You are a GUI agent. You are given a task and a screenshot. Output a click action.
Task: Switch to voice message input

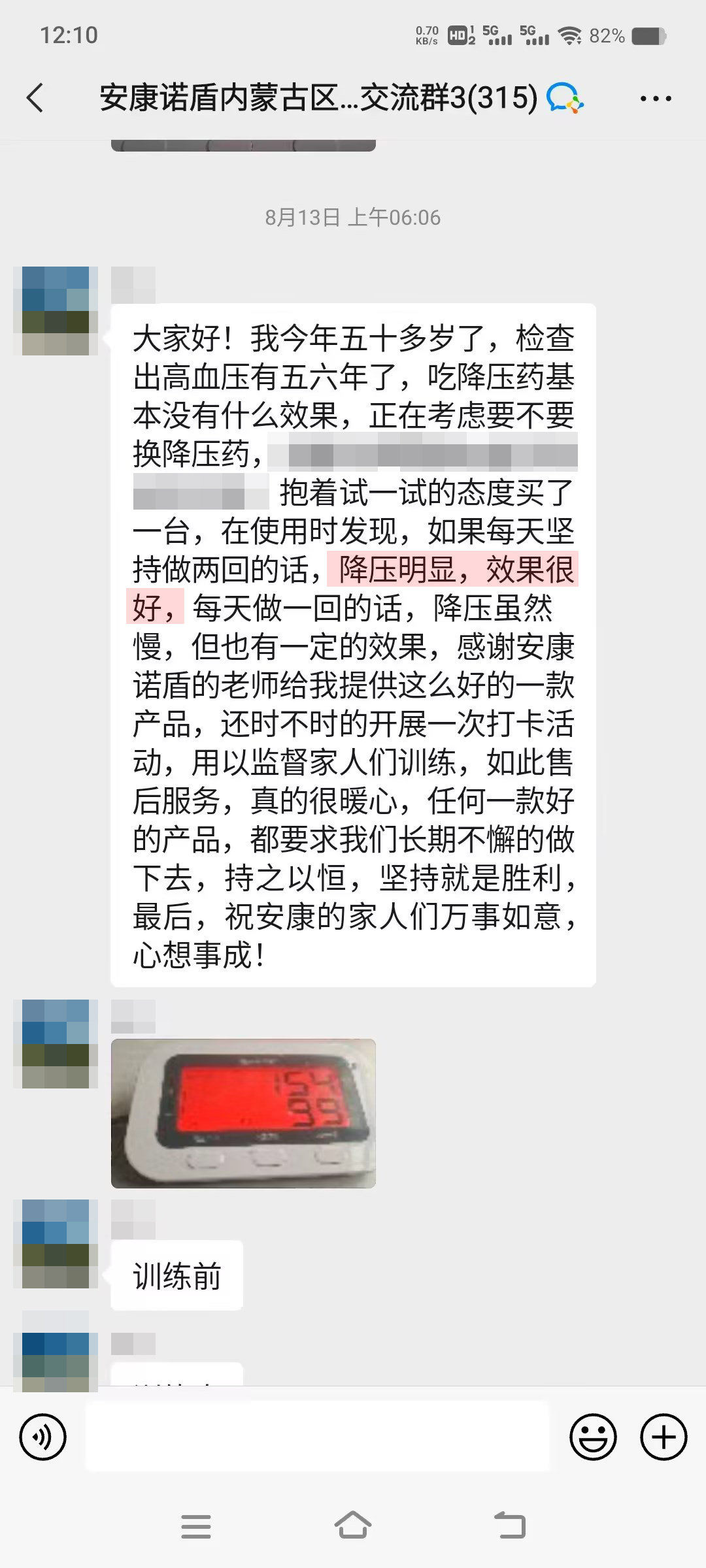click(x=43, y=1437)
